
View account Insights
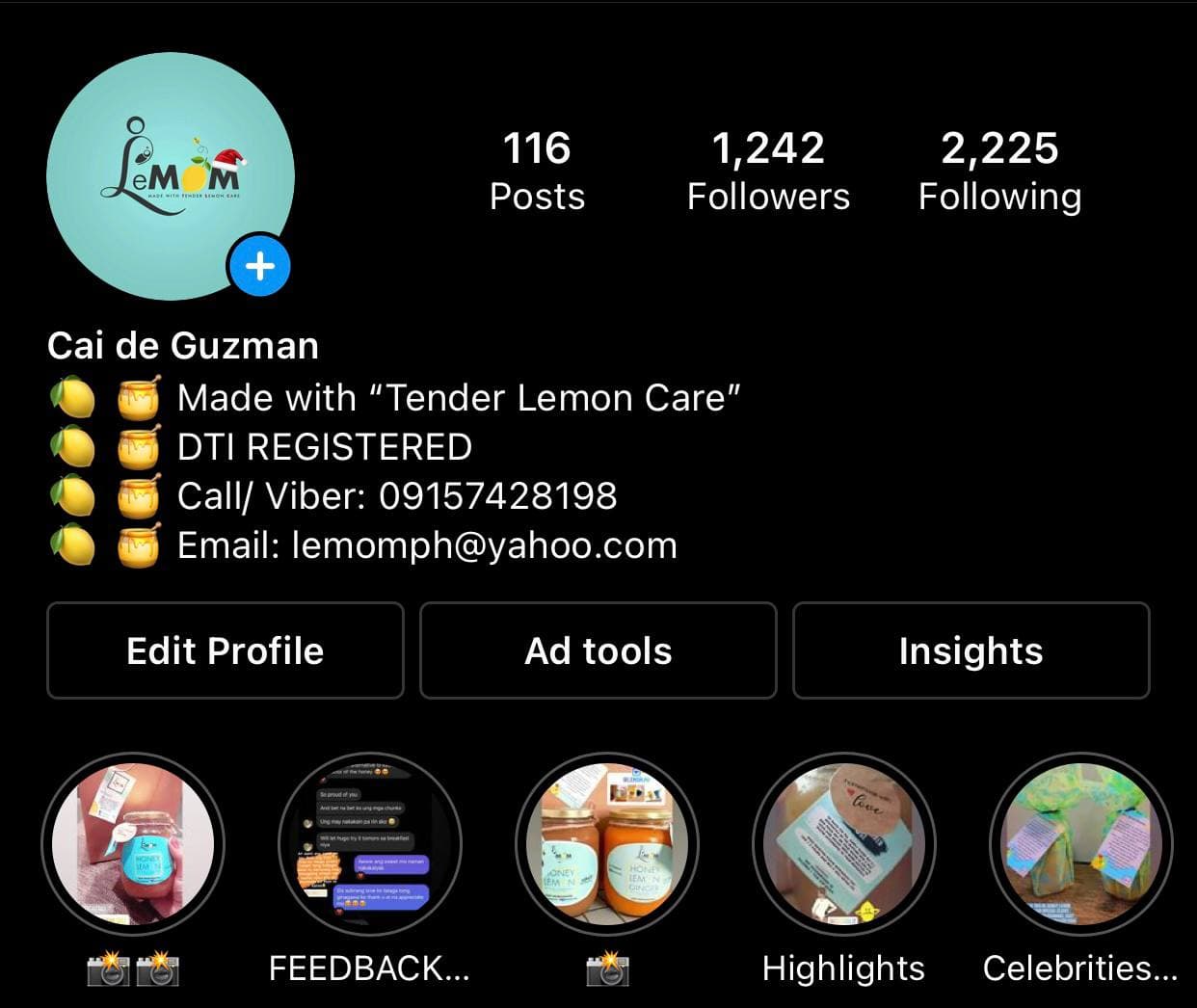pos(971,650)
